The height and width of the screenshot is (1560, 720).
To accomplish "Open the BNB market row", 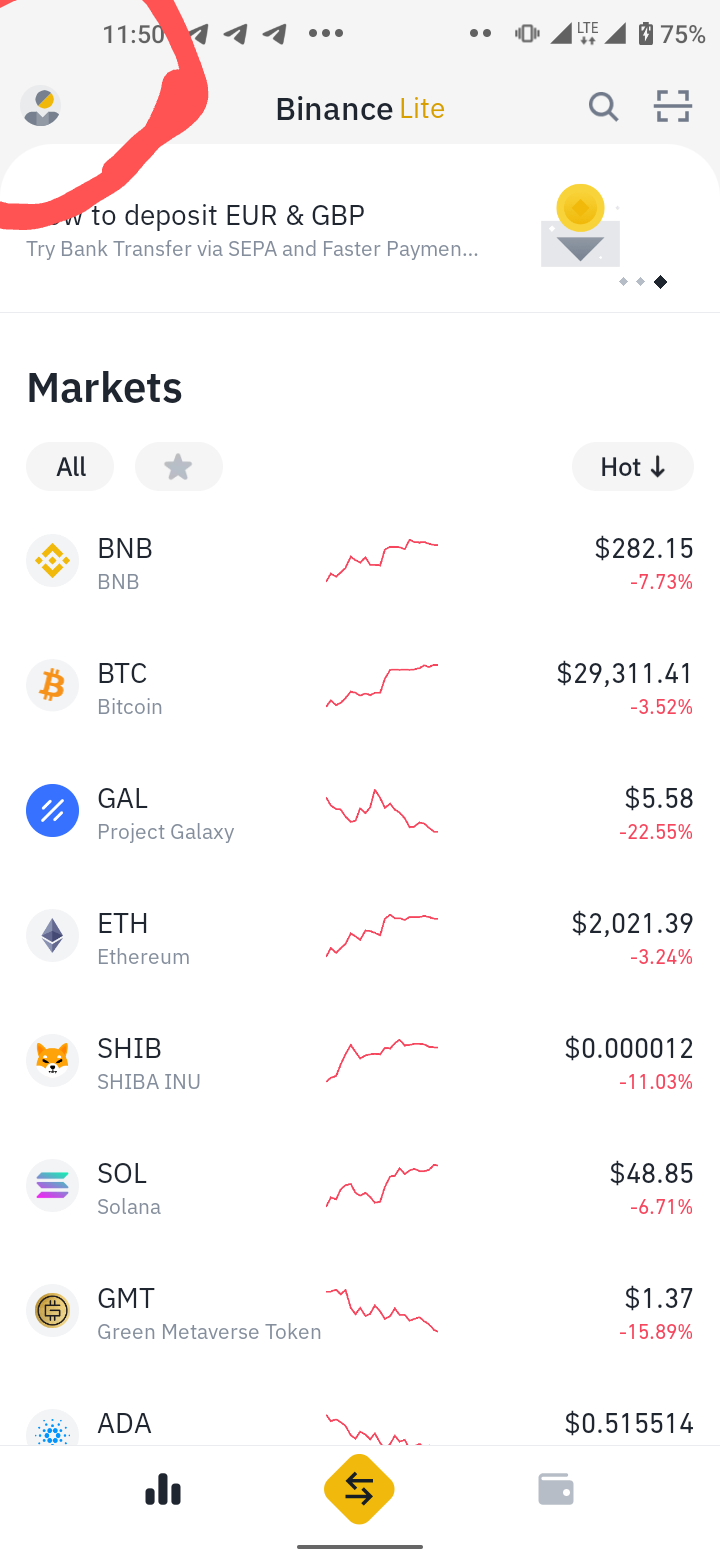I will click(360, 562).
